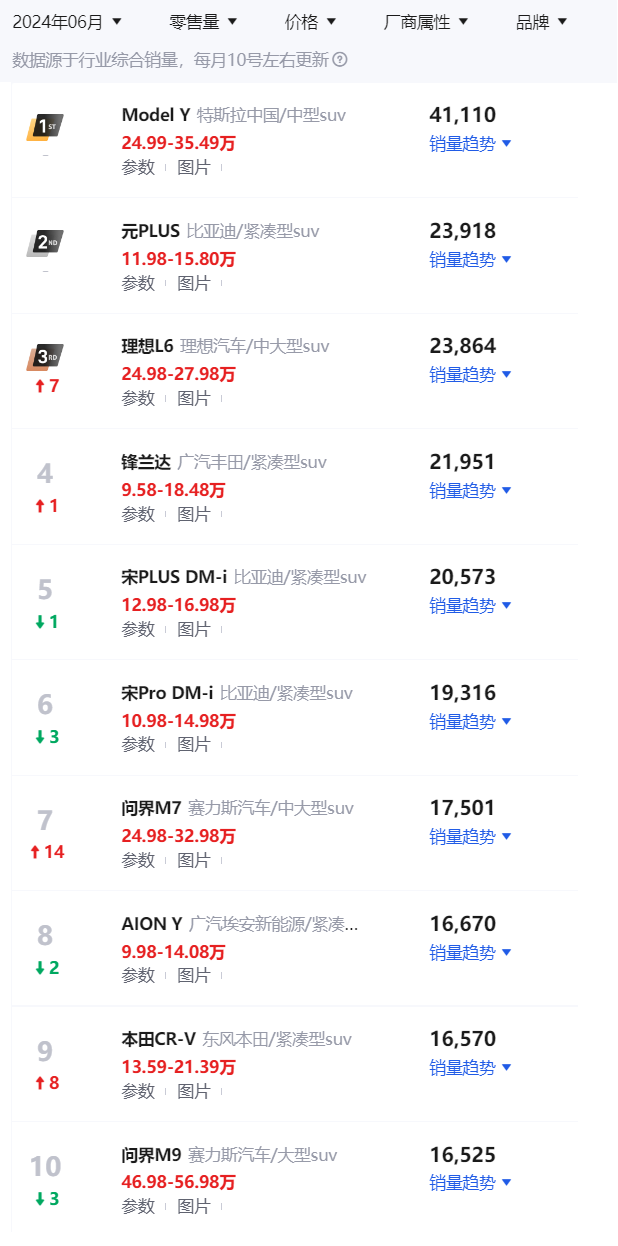618x1246 pixels.
Task: View 参数 for 问界M9
Action: pos(138,1206)
